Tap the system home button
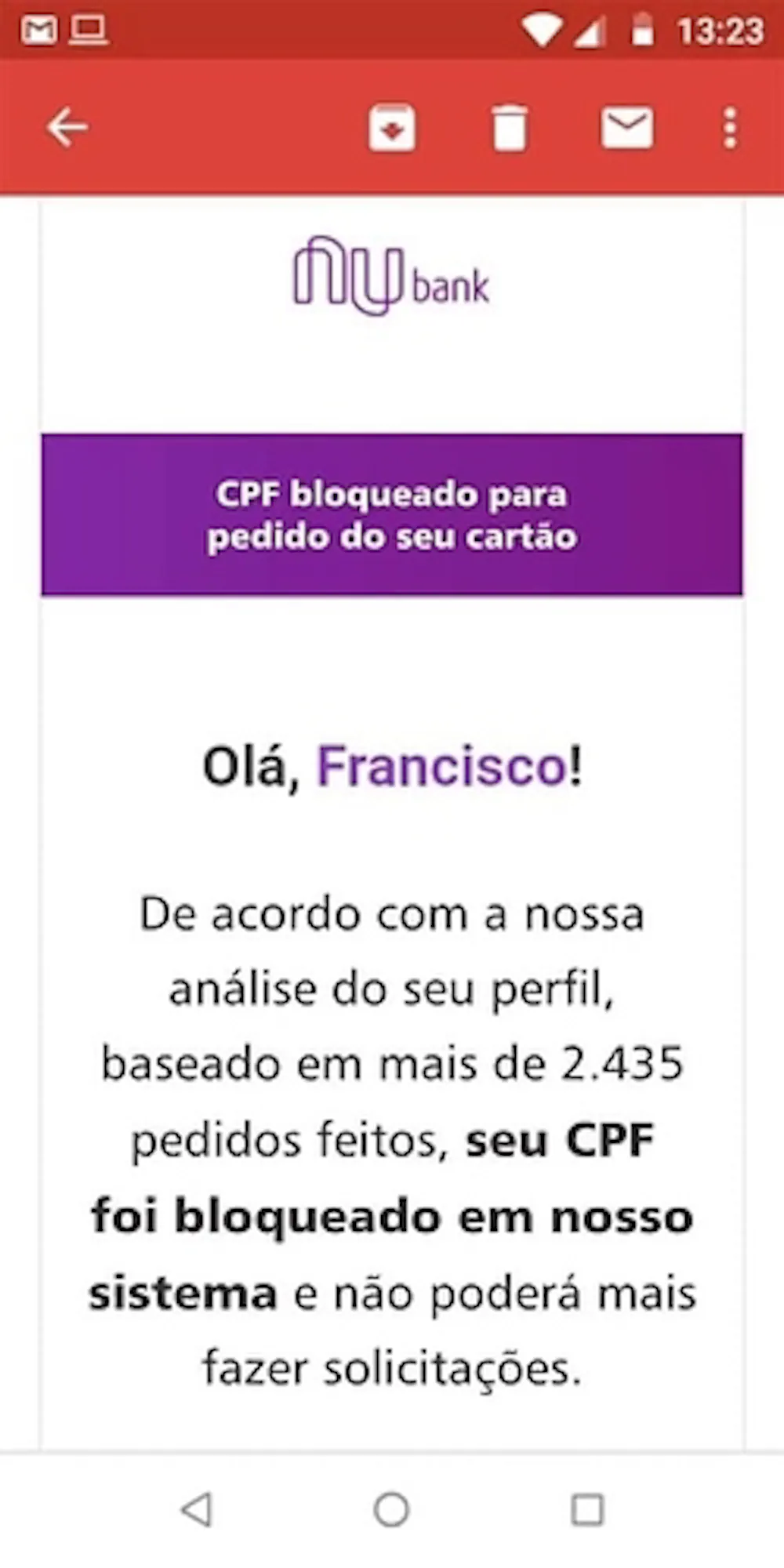 click(391, 1509)
